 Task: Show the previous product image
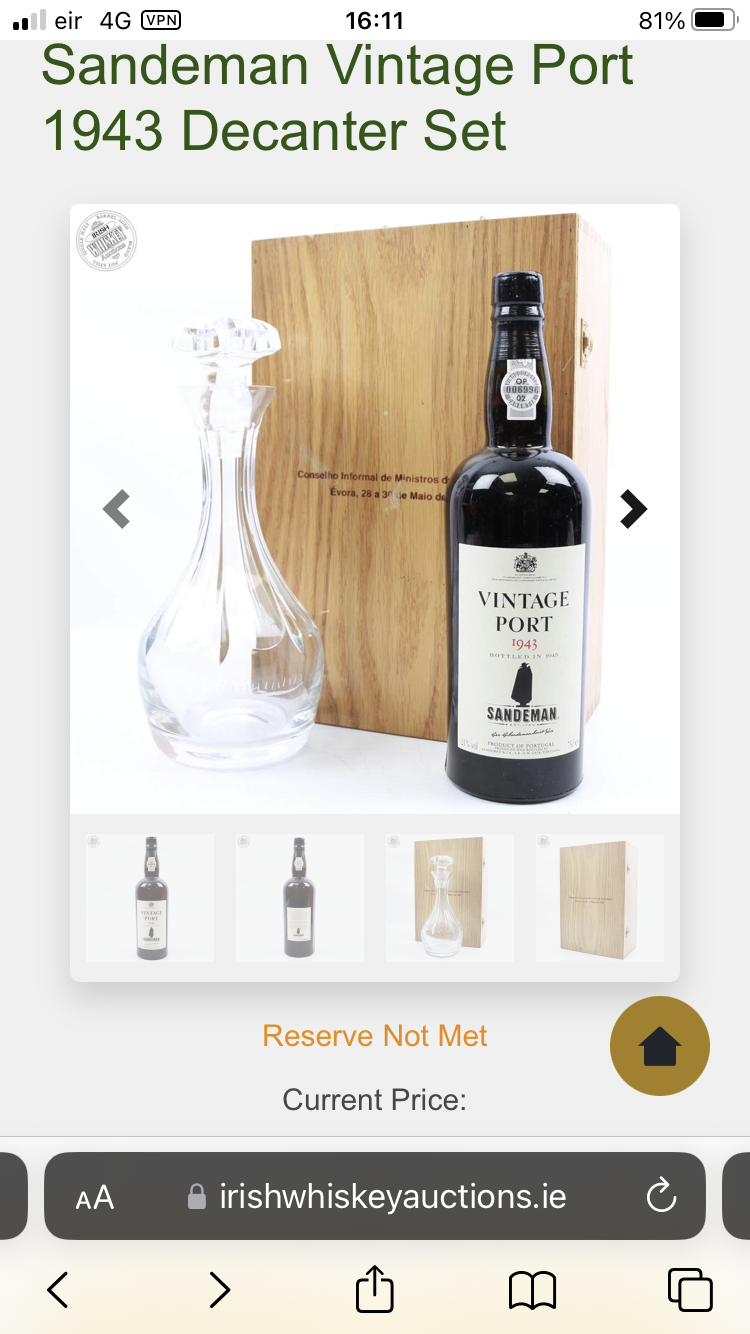(117, 509)
